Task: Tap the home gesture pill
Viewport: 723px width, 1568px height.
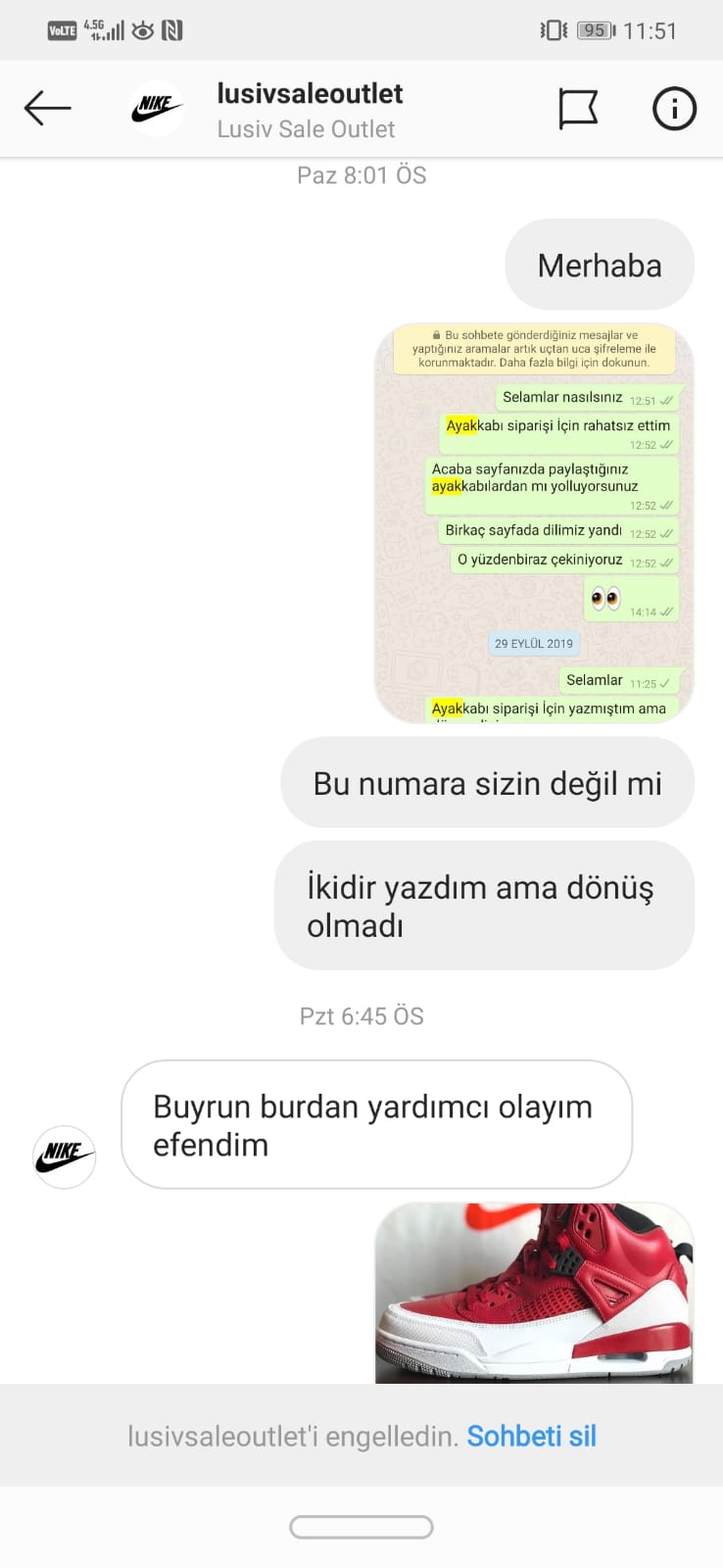Action: click(x=361, y=1527)
